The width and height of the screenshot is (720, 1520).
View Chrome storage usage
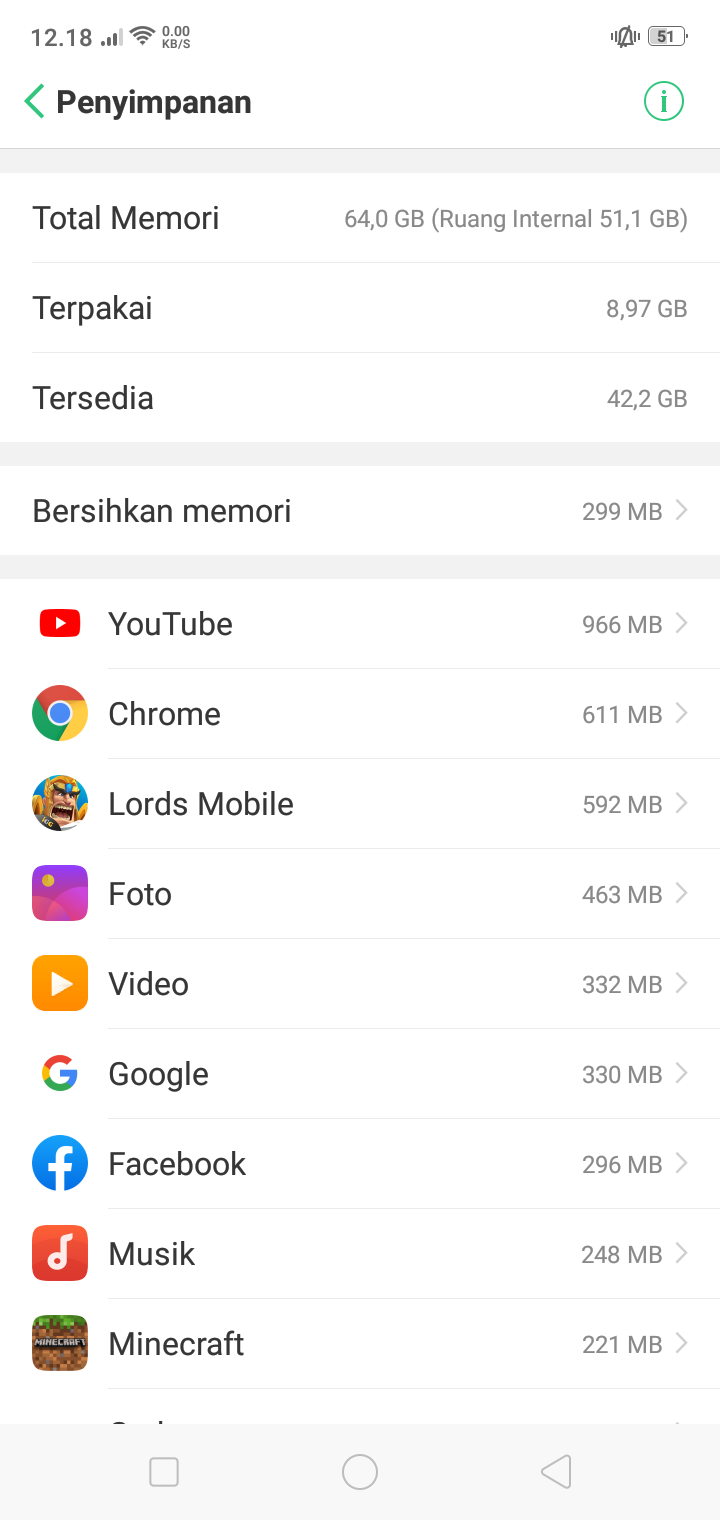coord(360,714)
